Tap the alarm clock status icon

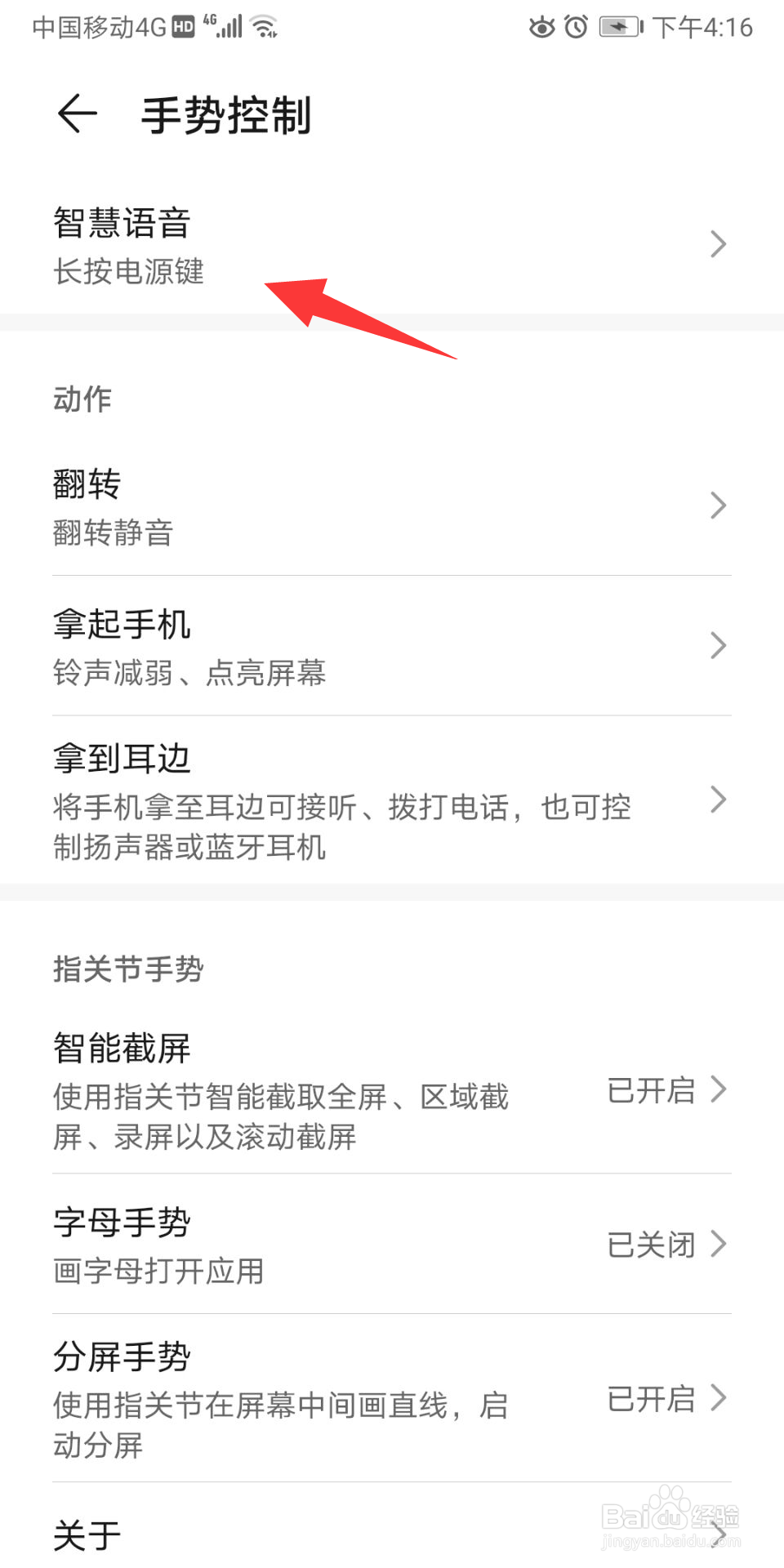pos(577,25)
